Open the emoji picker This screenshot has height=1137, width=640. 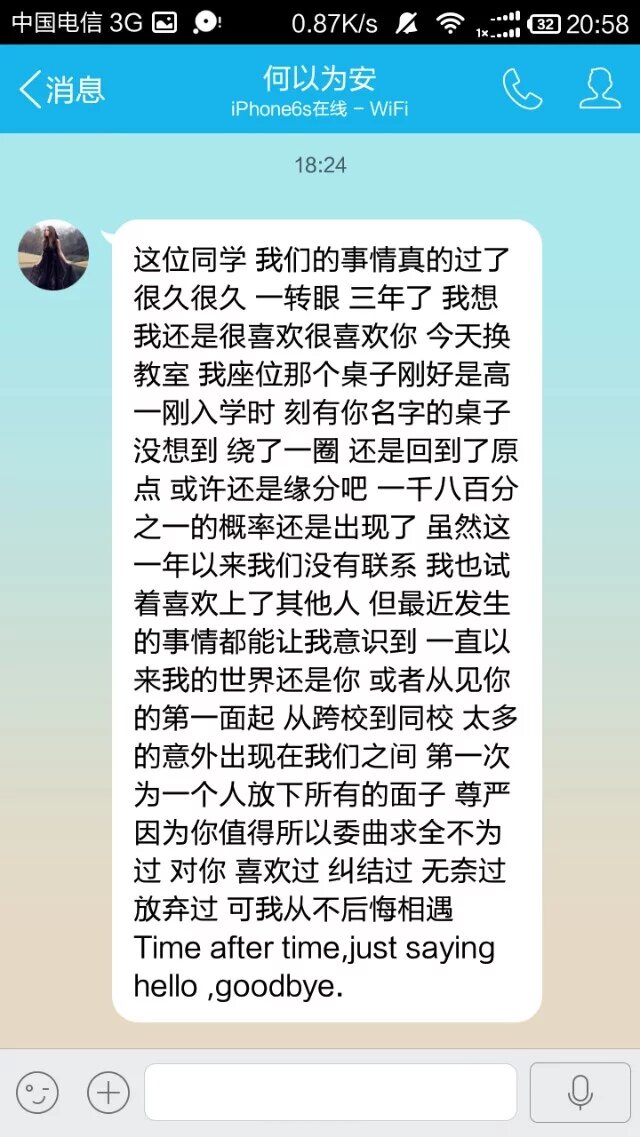37,1092
